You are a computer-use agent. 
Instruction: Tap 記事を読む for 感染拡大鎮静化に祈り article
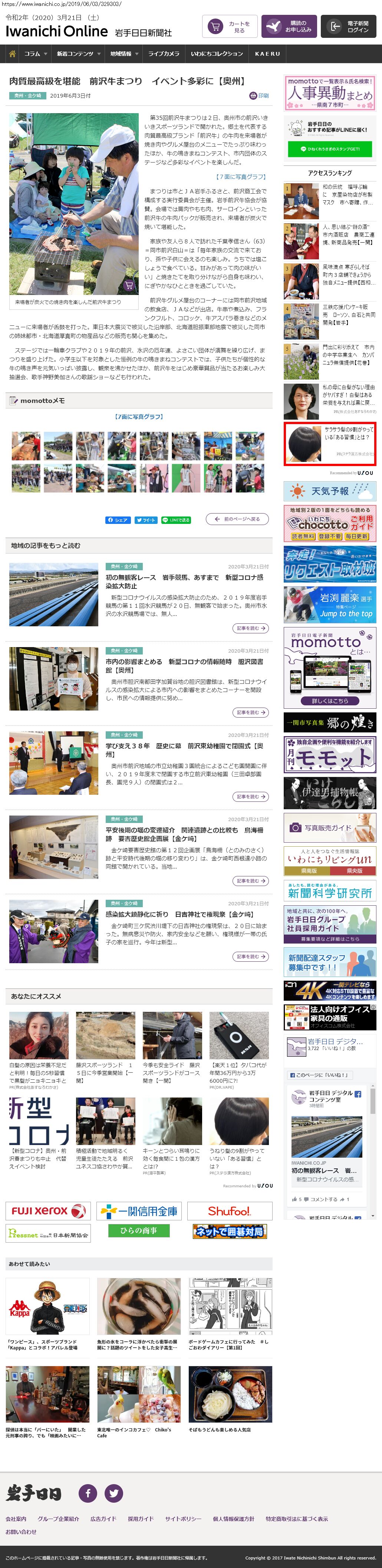click(251, 956)
